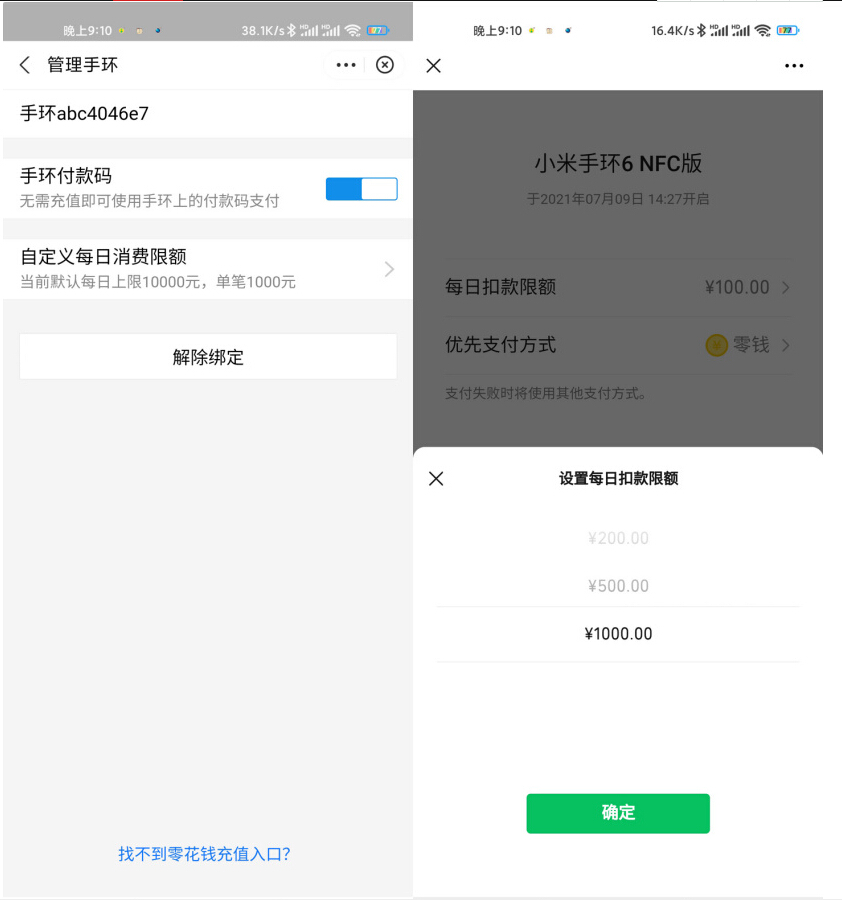Select the ¥200.00 limit option
Image resolution: width=842 pixels, height=900 pixels.
[618, 538]
